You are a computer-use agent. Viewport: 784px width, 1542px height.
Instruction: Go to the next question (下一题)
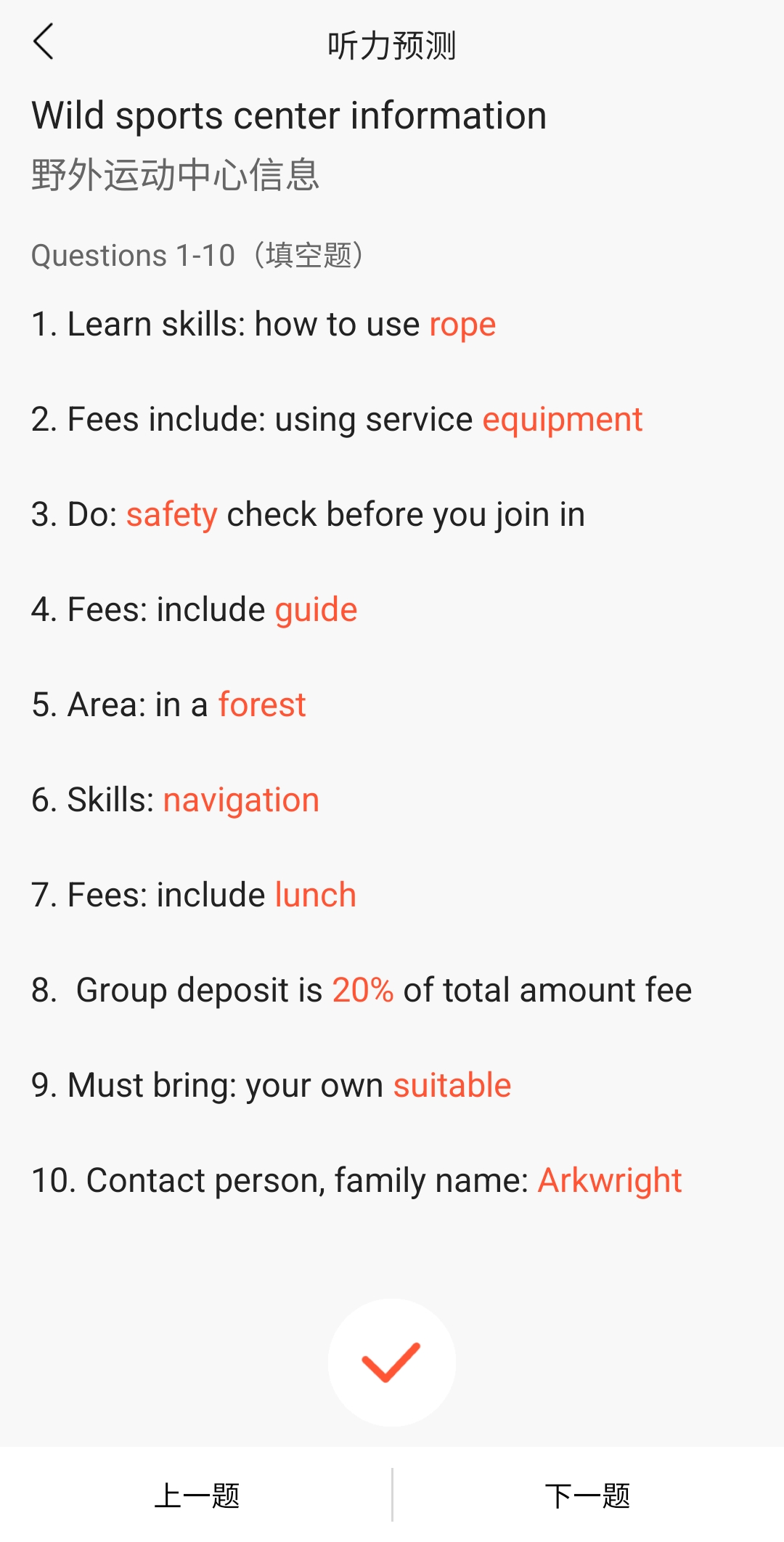pyautogui.click(x=588, y=1496)
